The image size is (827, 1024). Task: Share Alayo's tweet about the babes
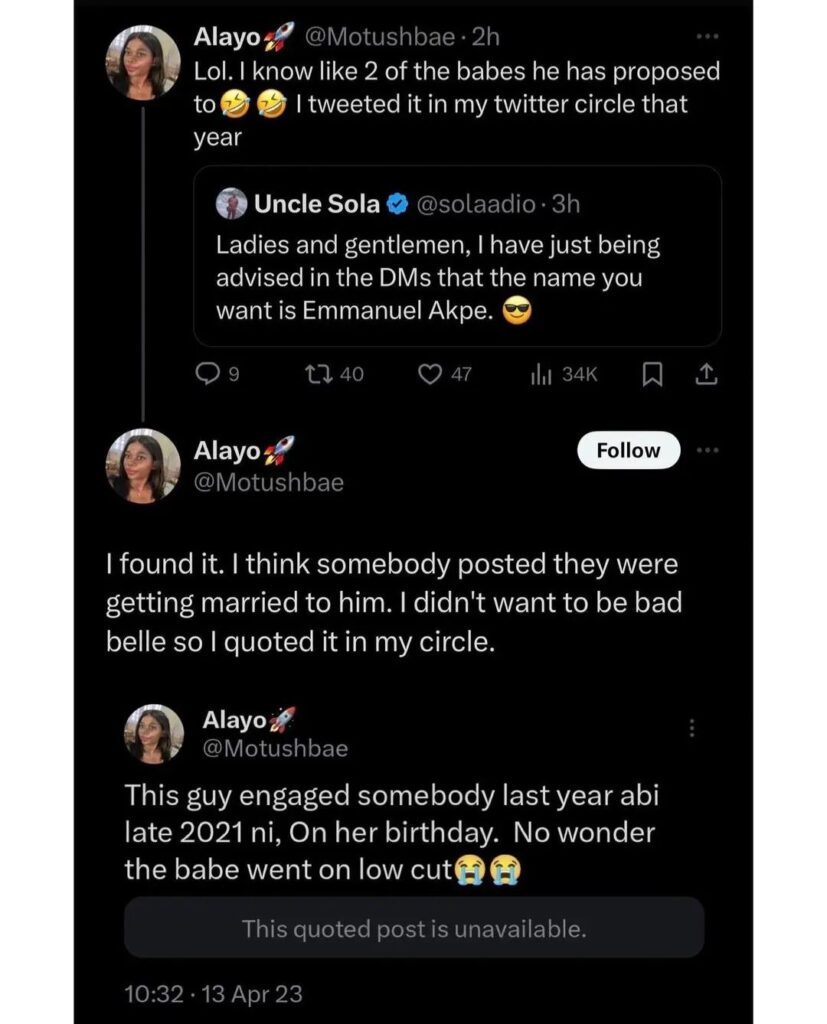pos(705,374)
